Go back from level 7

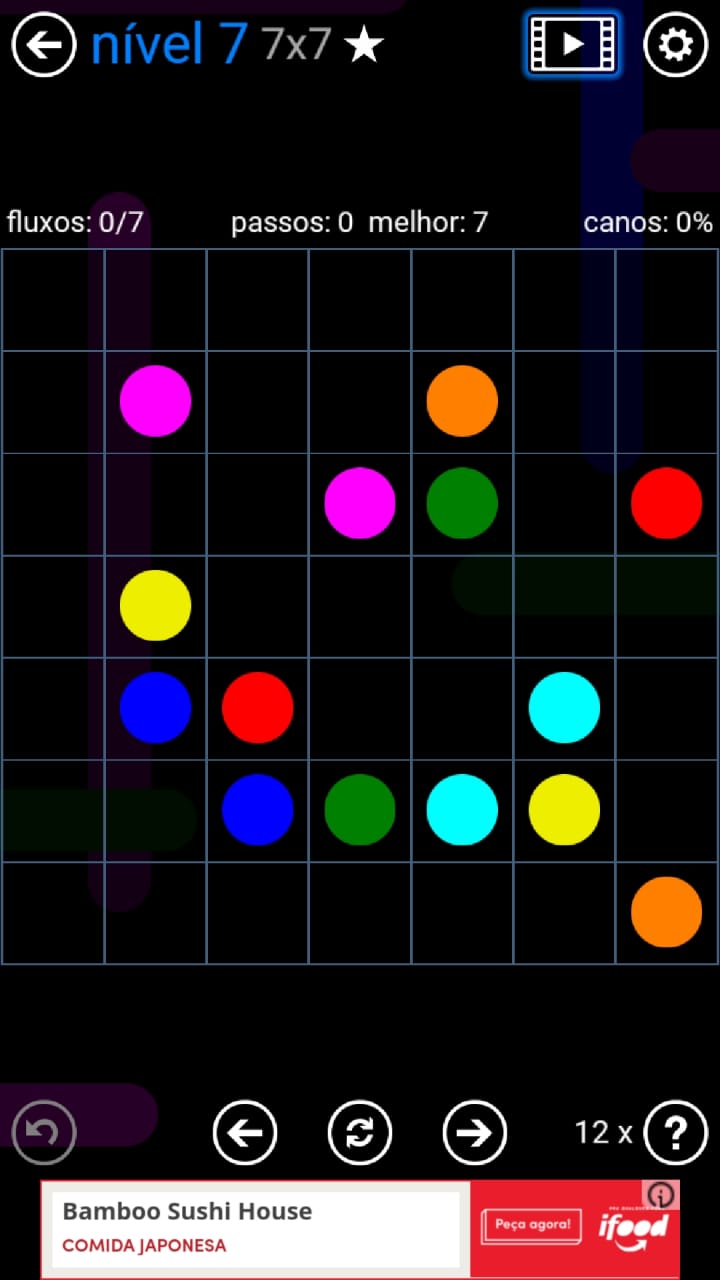[44, 44]
